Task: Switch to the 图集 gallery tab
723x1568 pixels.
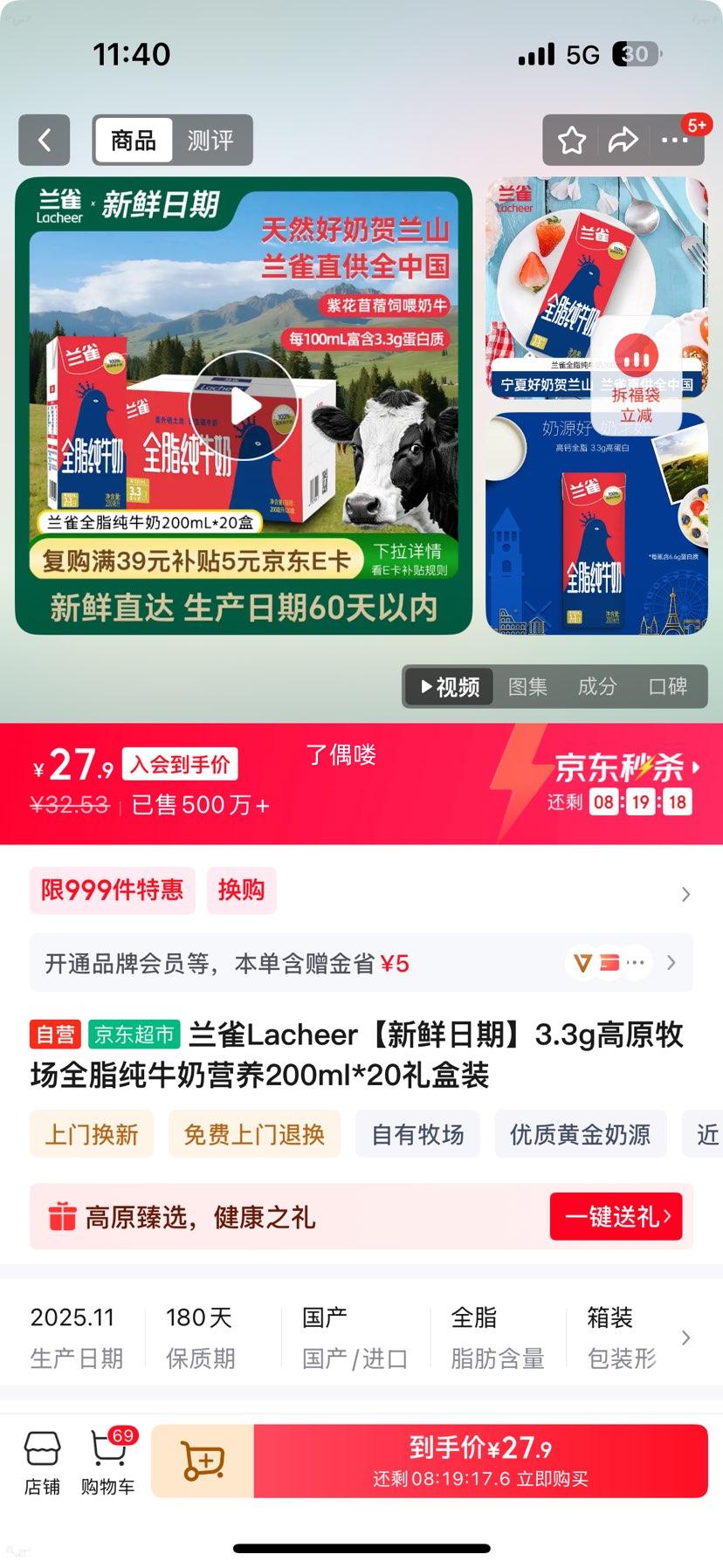Action: (x=527, y=687)
